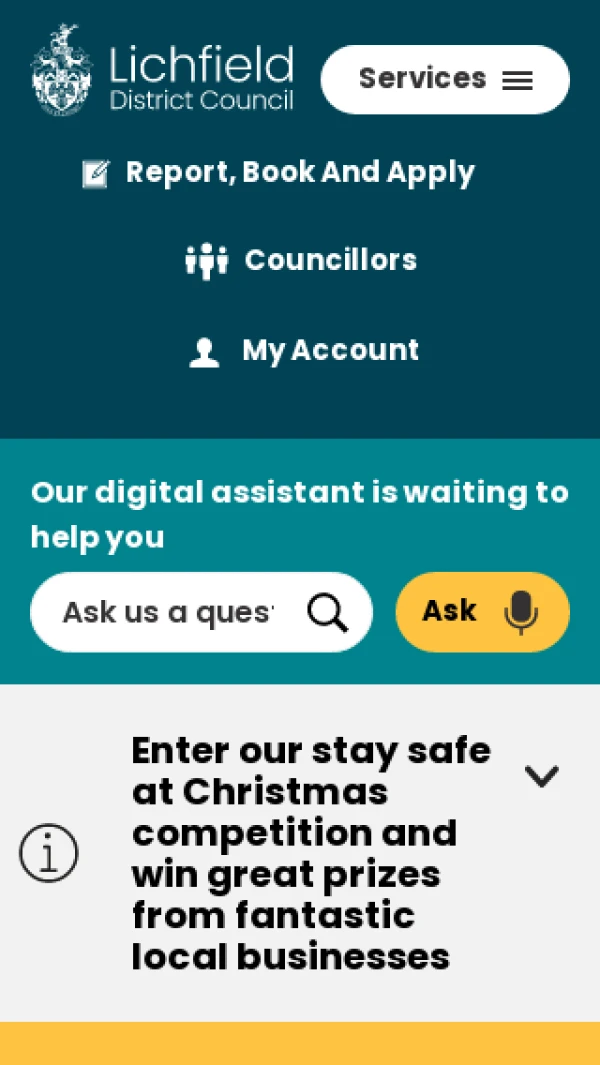Tap the Ask voice button
Image resolution: width=600 pixels, height=1065 pixels.
482,612
